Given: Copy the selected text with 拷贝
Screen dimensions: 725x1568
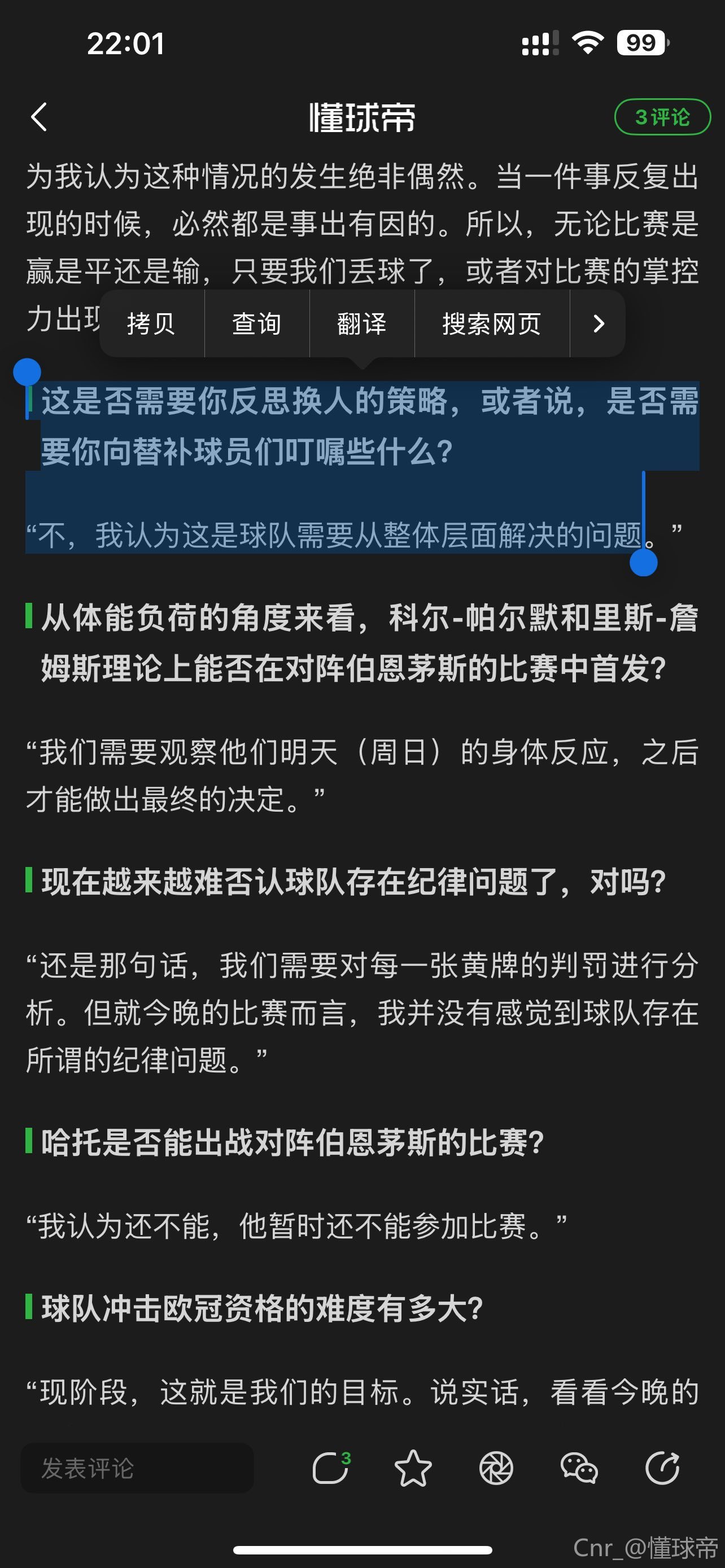Looking at the screenshot, I should pyautogui.click(x=151, y=324).
